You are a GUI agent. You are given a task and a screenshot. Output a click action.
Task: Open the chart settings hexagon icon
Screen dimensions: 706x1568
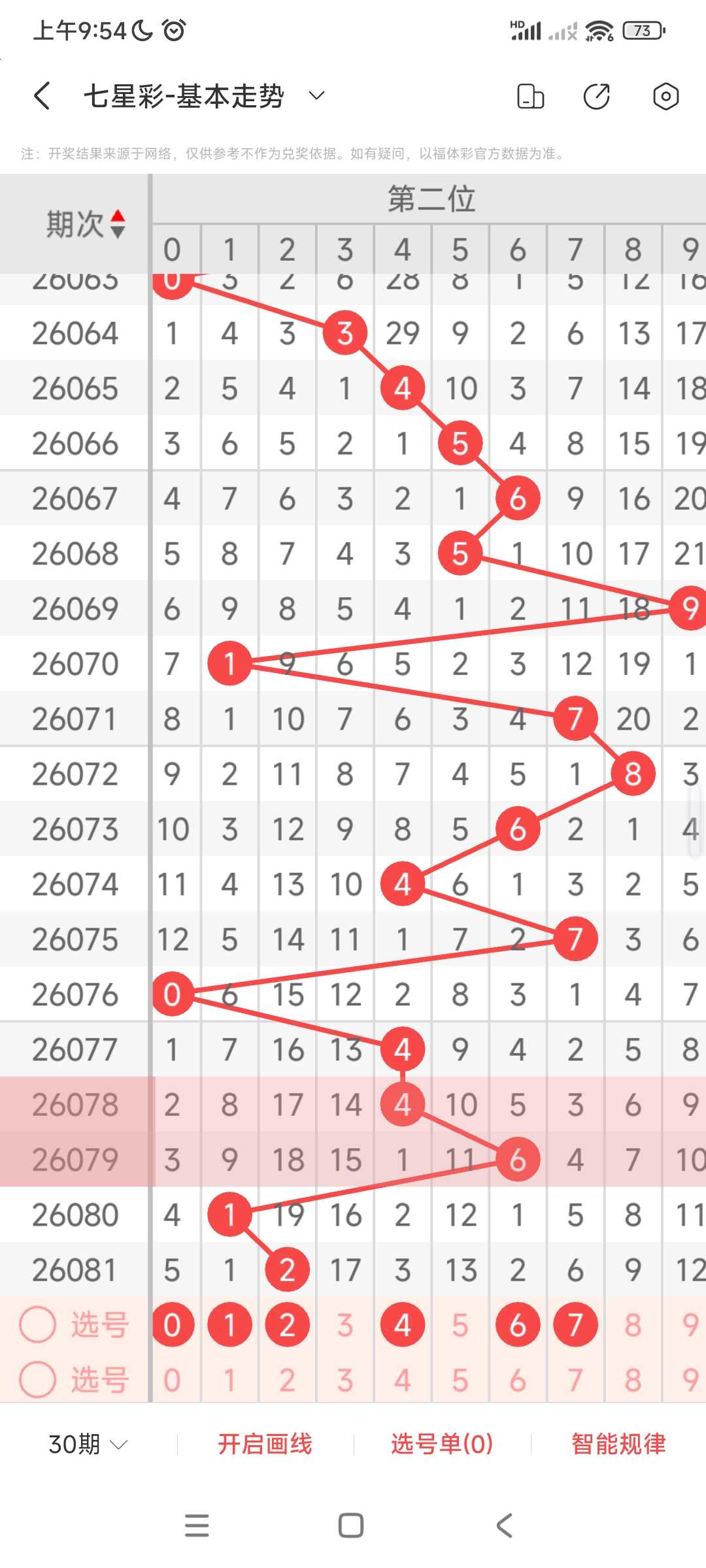point(665,96)
